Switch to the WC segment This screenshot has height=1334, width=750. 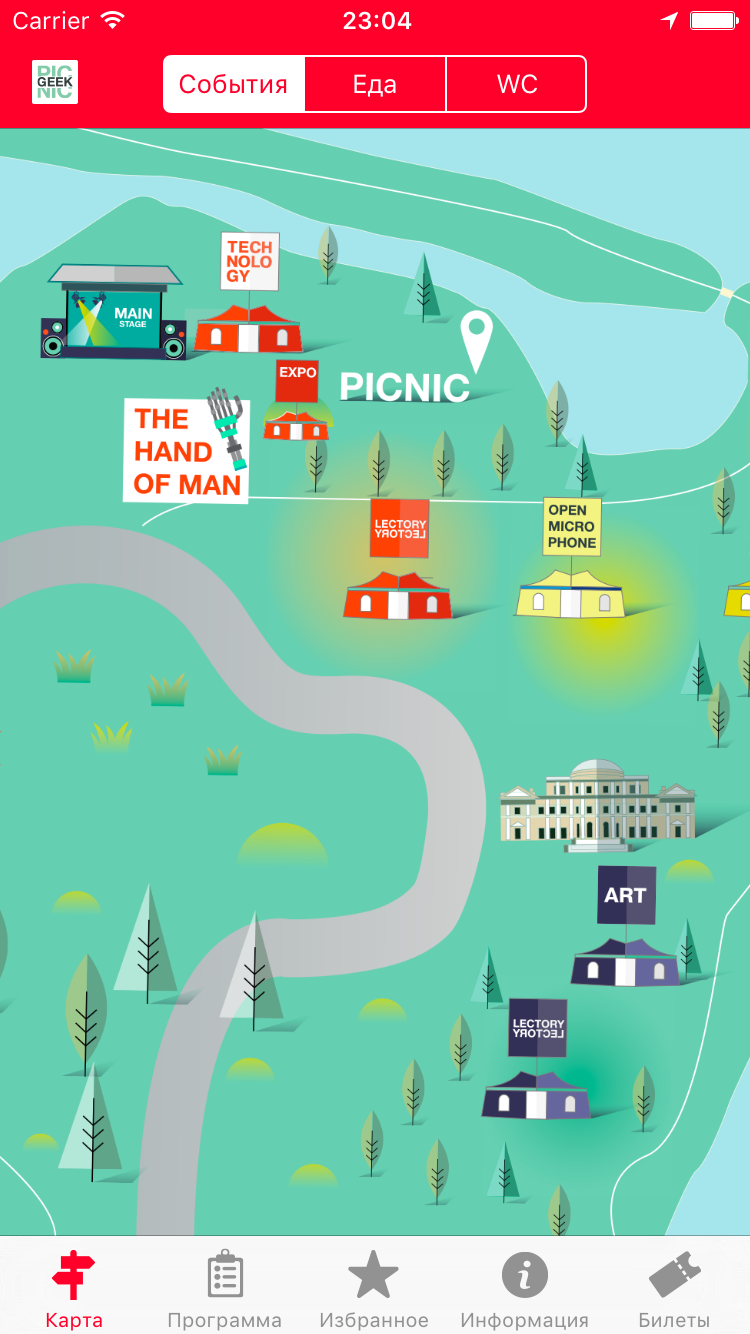(x=516, y=85)
